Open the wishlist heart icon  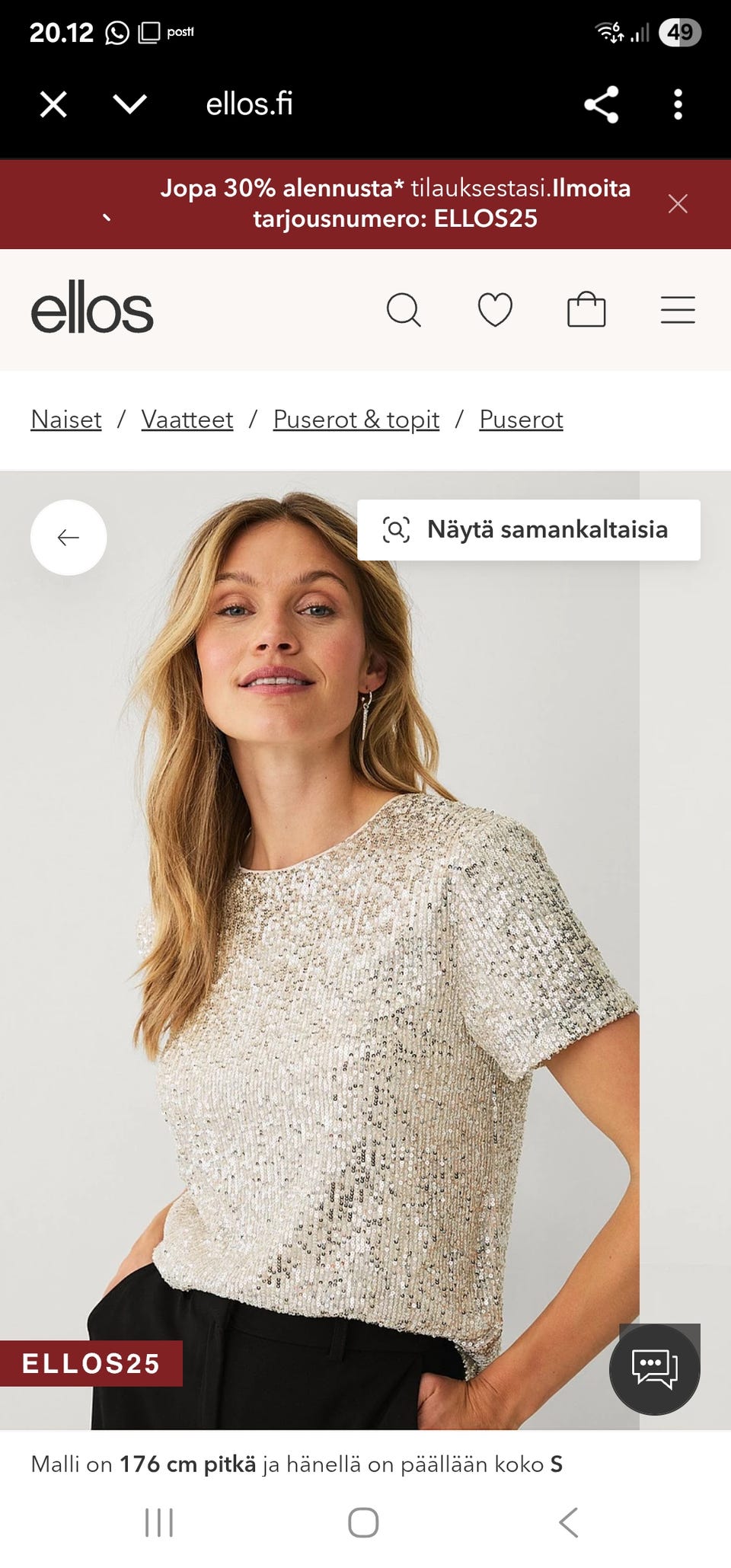(495, 309)
